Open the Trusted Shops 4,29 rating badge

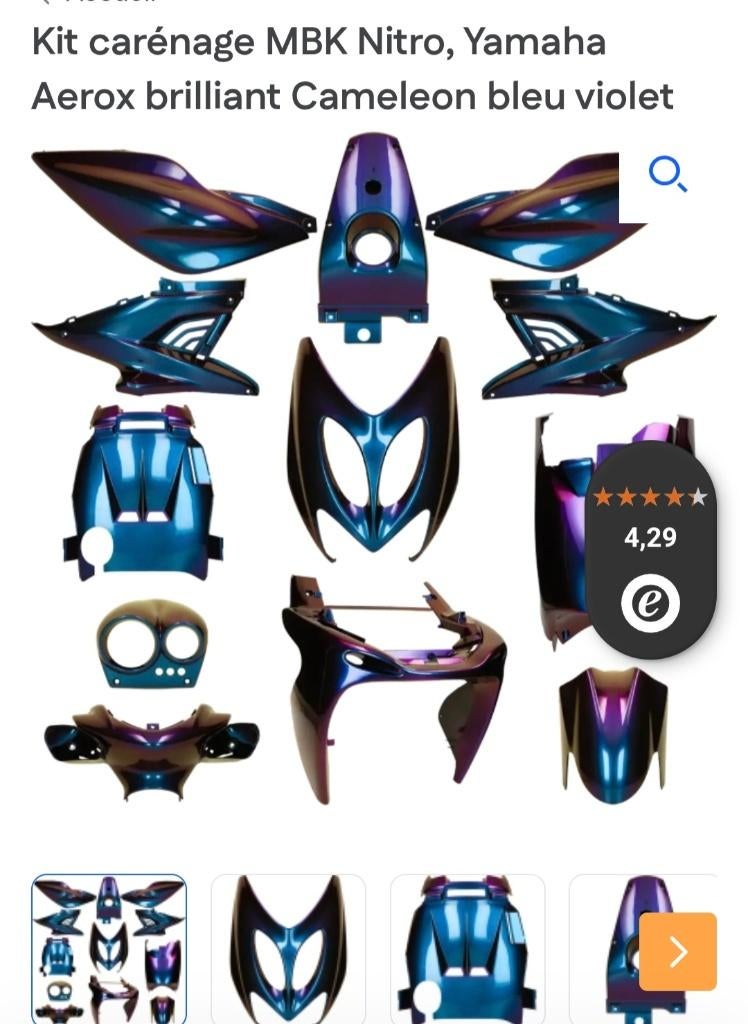[650, 548]
